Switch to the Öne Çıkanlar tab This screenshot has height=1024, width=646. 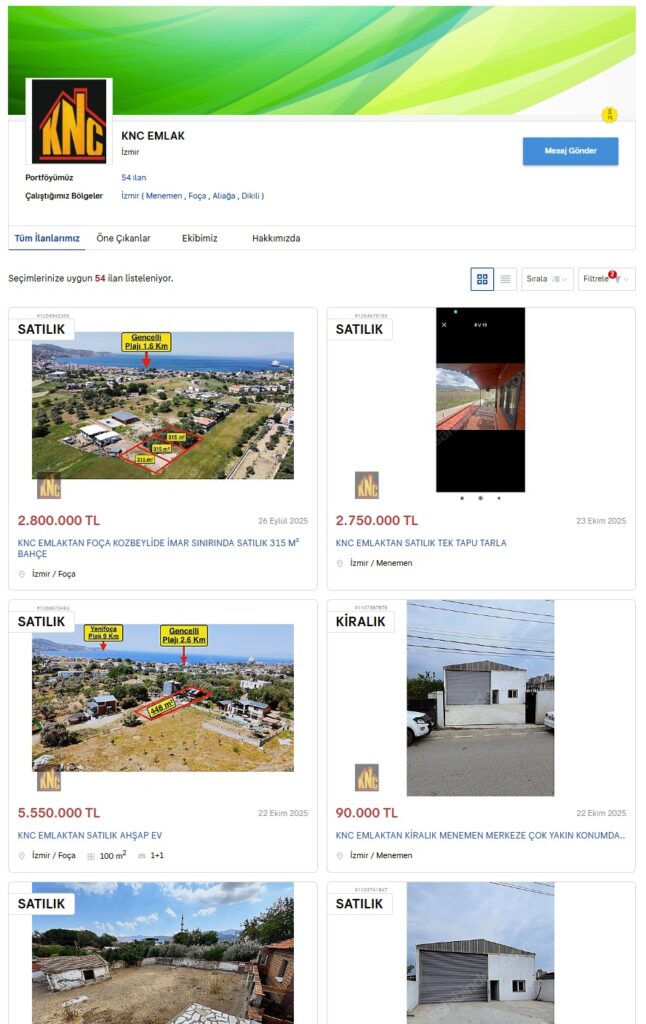[123, 238]
